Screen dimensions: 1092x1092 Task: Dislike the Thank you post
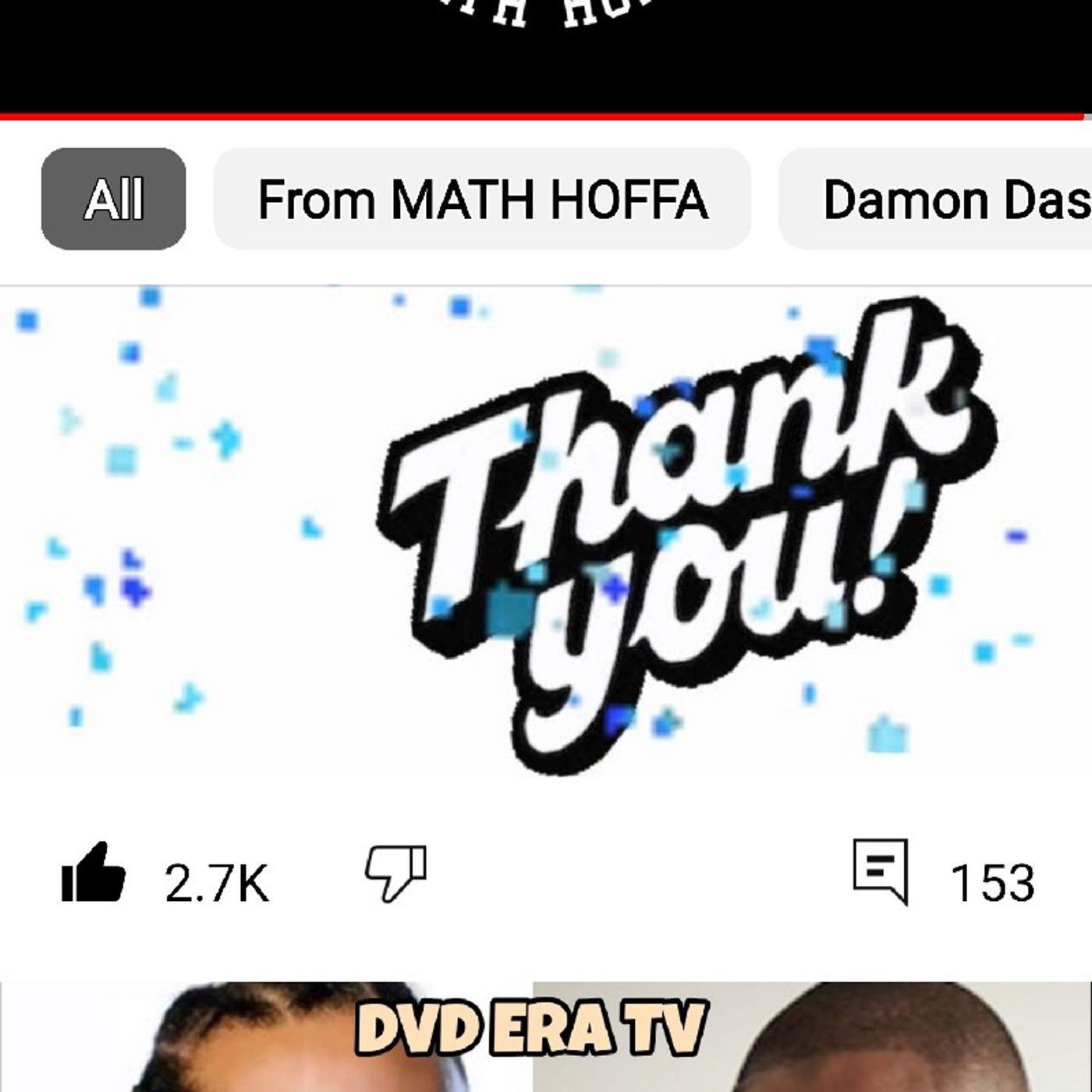point(396,873)
